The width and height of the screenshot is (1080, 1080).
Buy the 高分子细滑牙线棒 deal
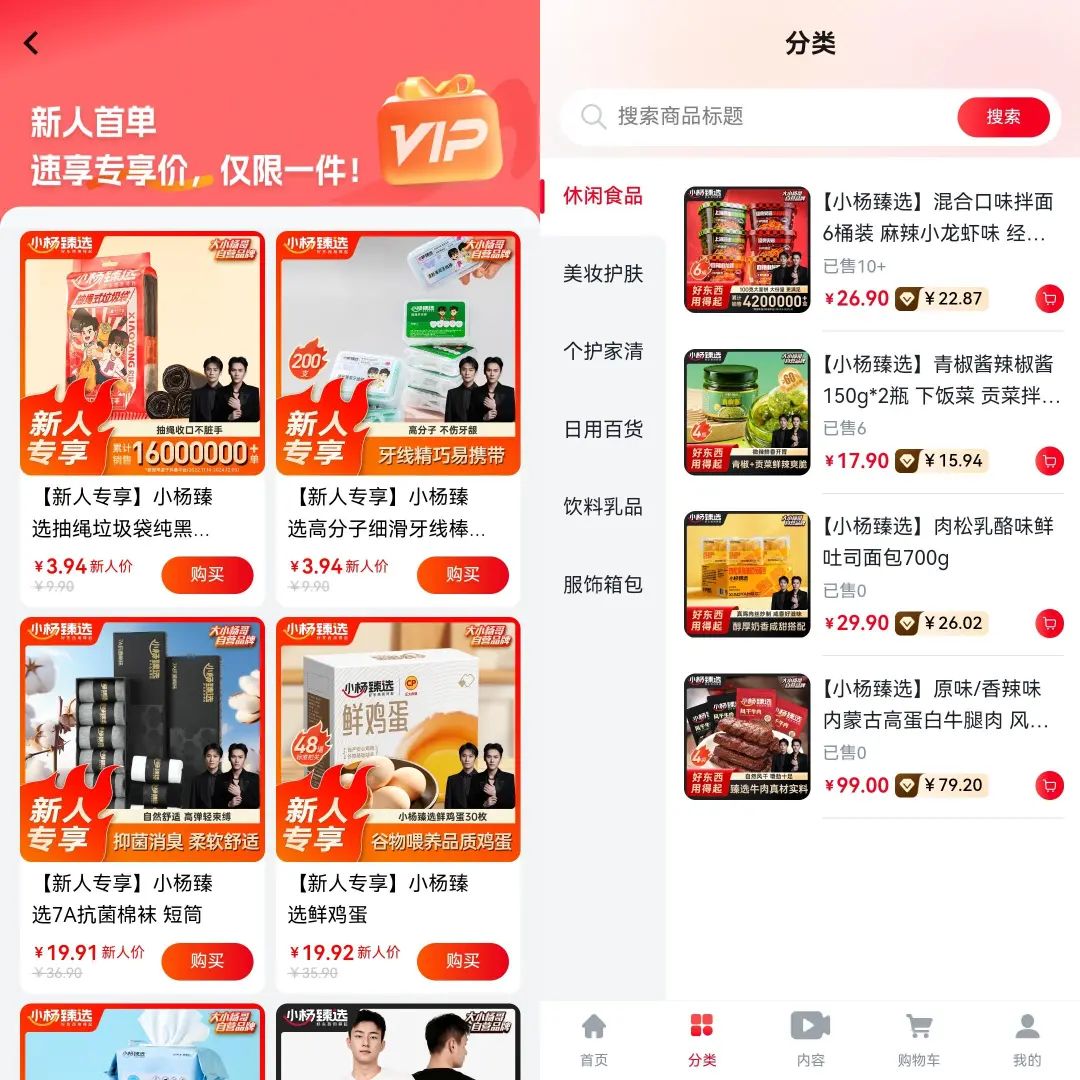coord(463,575)
